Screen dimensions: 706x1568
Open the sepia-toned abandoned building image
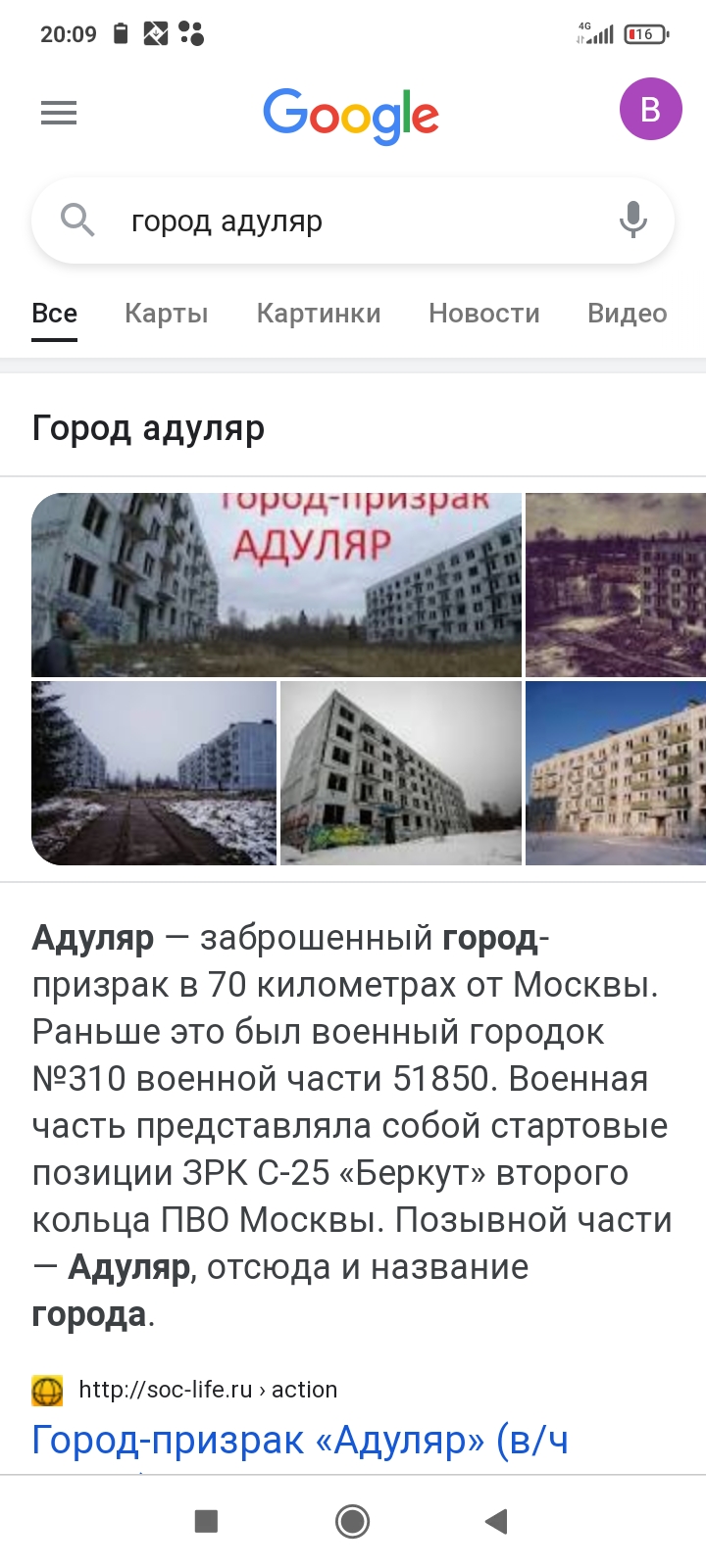coord(615,584)
